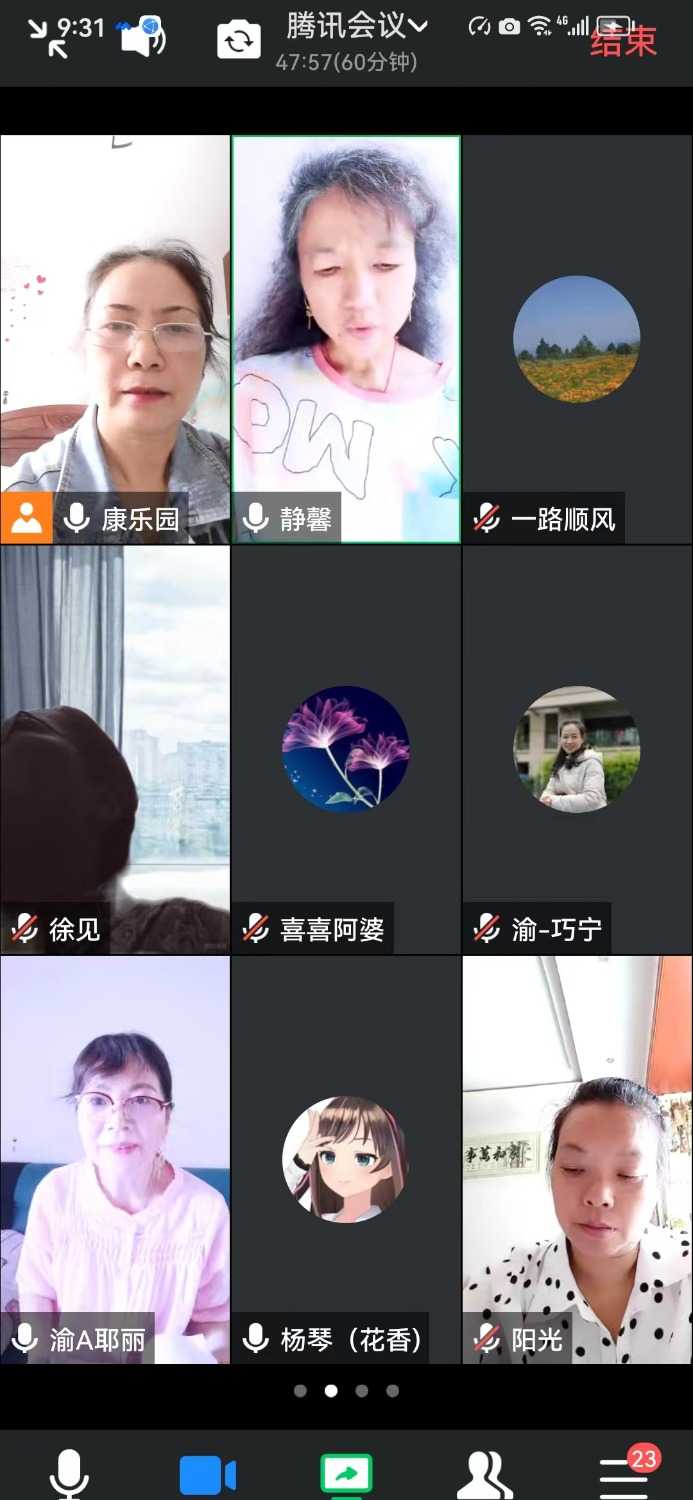Select participant 一路顺风's tile
The width and height of the screenshot is (693, 1500).
coord(577,339)
